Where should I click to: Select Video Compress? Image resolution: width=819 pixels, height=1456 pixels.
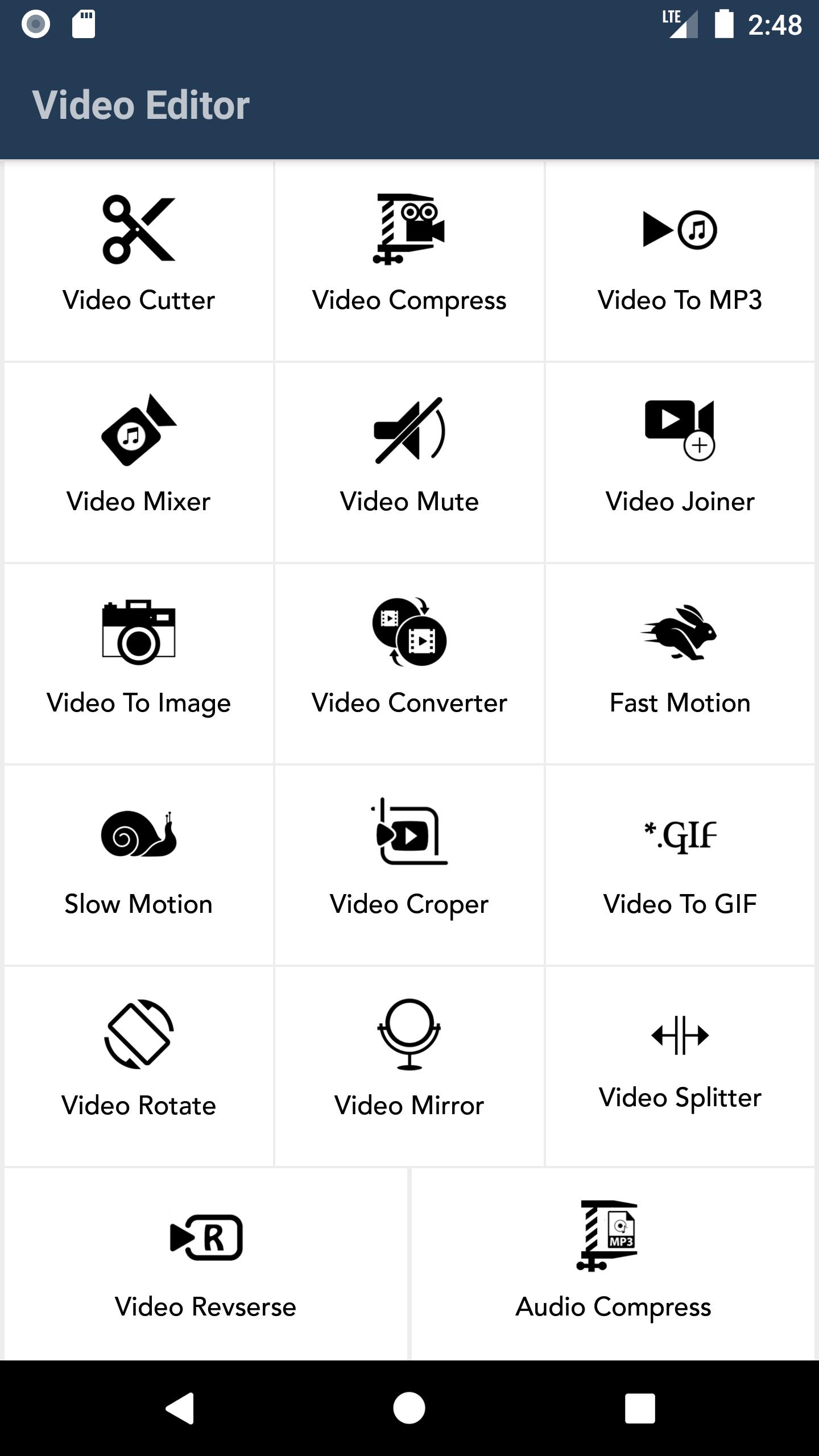(x=409, y=260)
